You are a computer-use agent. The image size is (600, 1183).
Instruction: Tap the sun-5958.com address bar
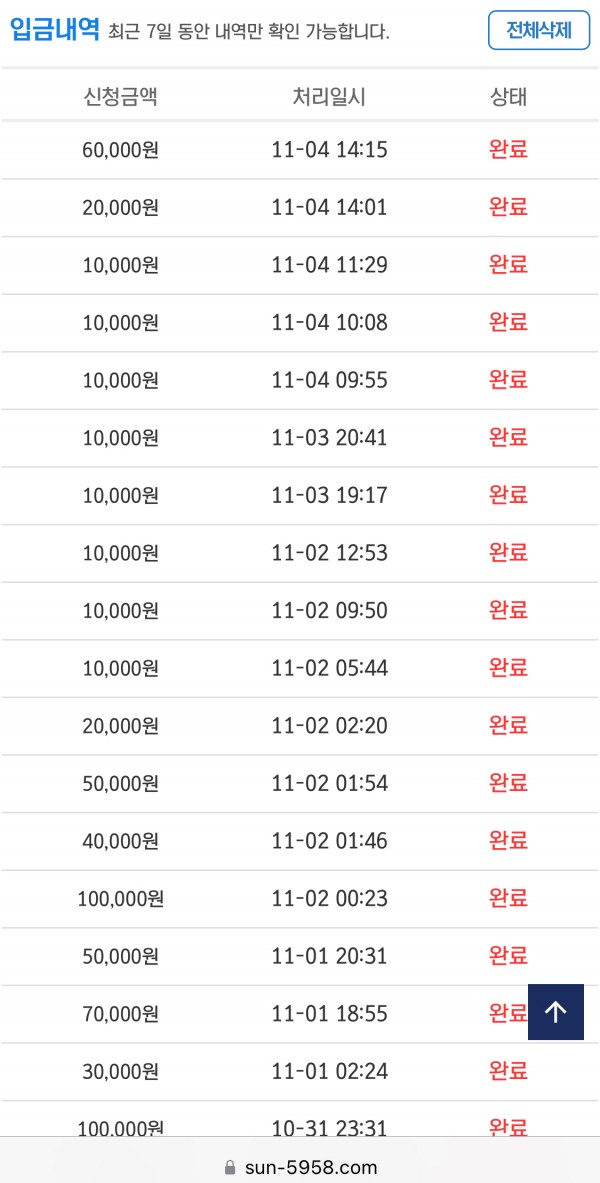300,1168
